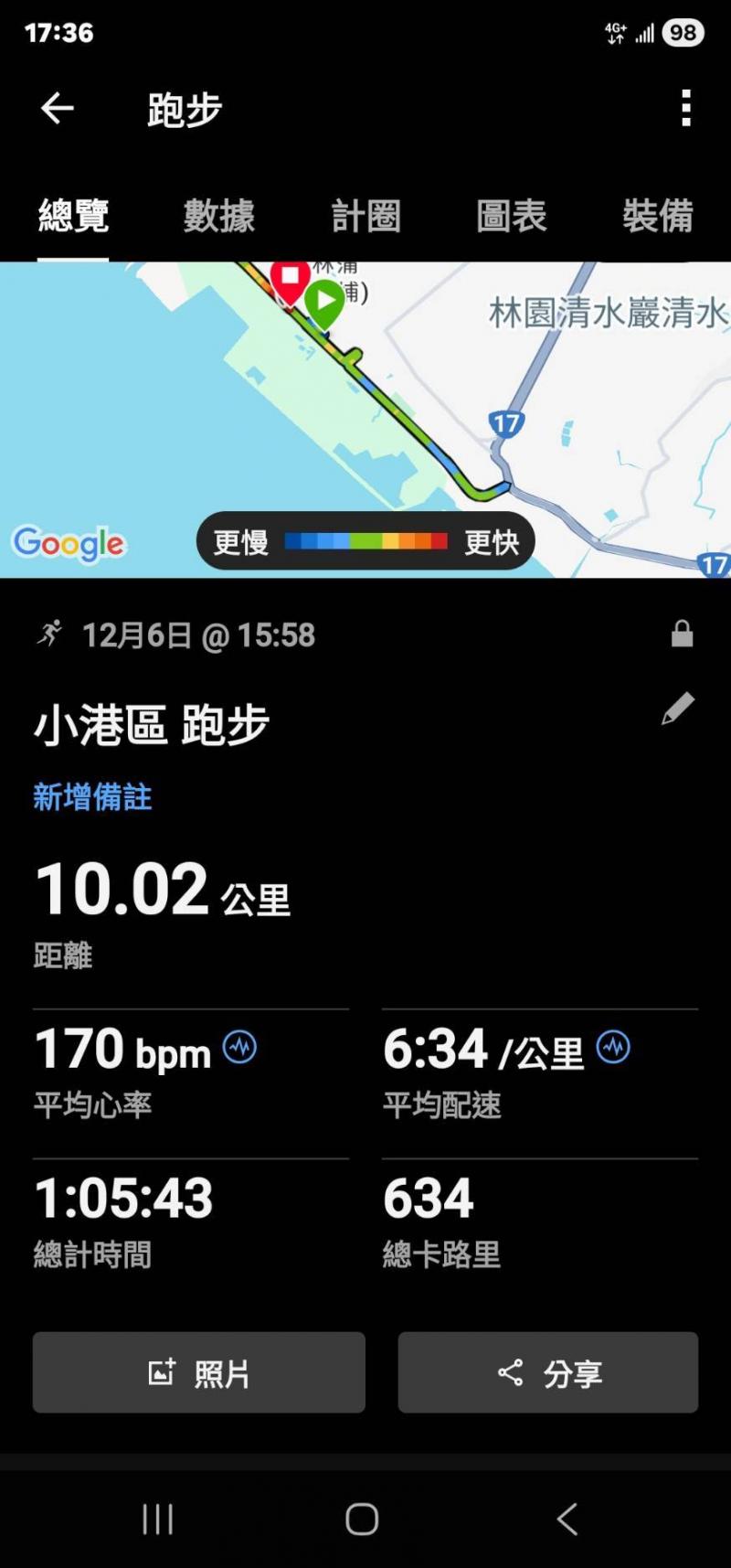
Task: Switch to the 數據 tab
Action: [219, 217]
